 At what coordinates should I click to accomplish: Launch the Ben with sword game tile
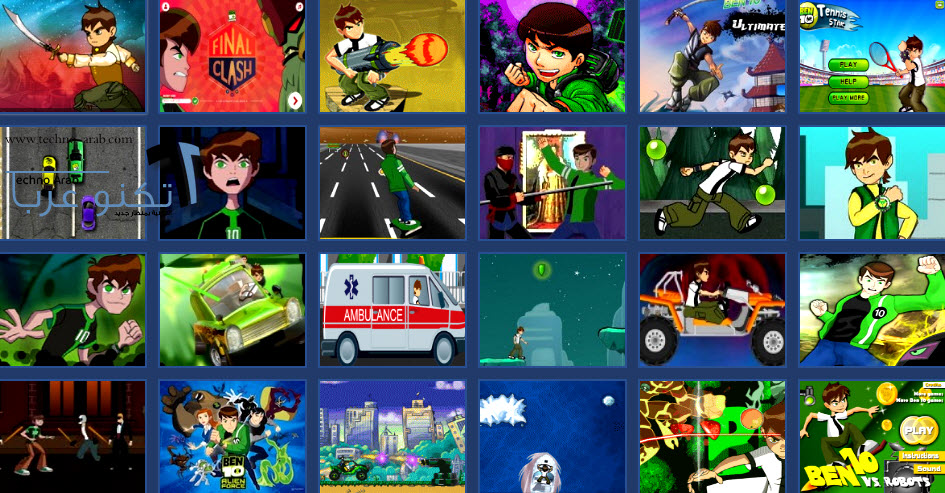pos(72,55)
